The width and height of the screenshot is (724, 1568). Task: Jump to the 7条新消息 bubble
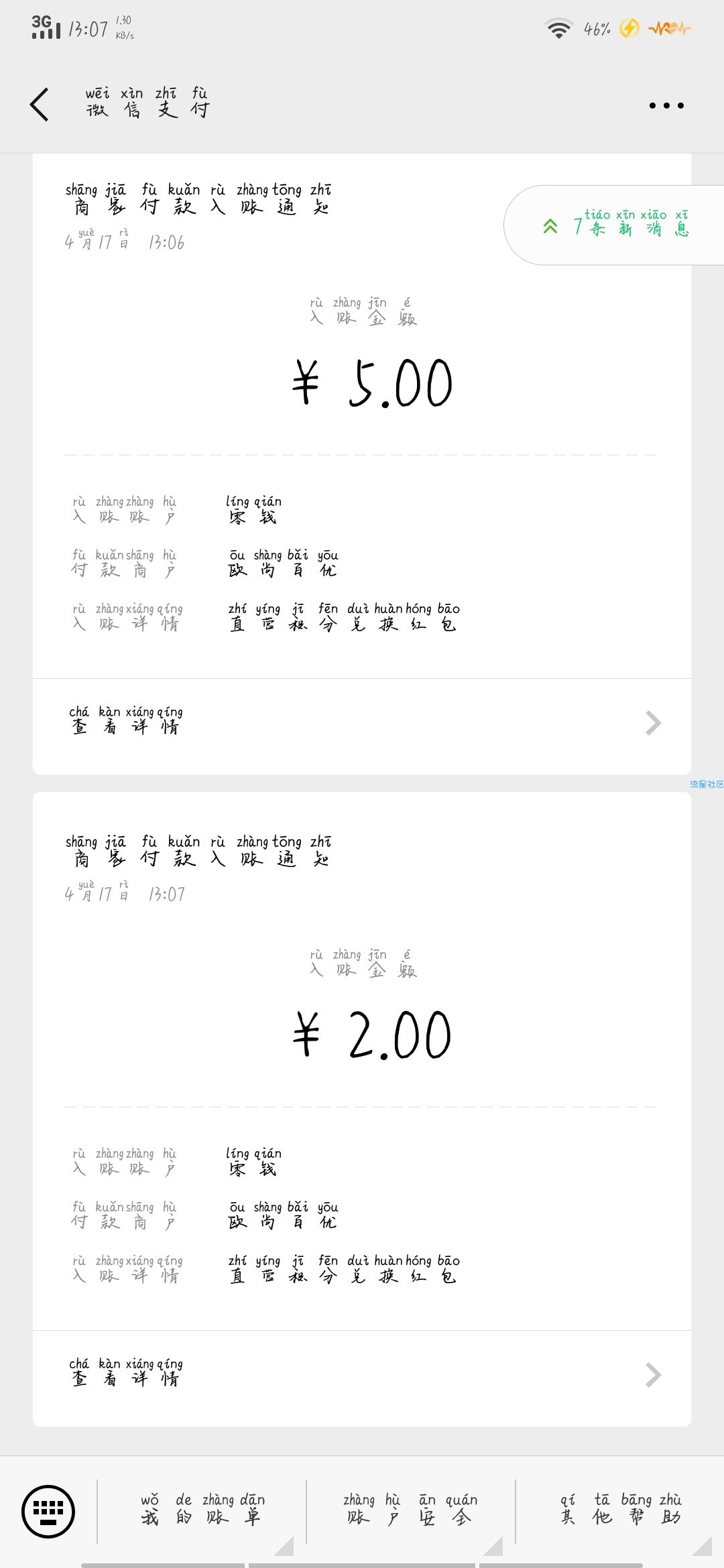coord(615,225)
